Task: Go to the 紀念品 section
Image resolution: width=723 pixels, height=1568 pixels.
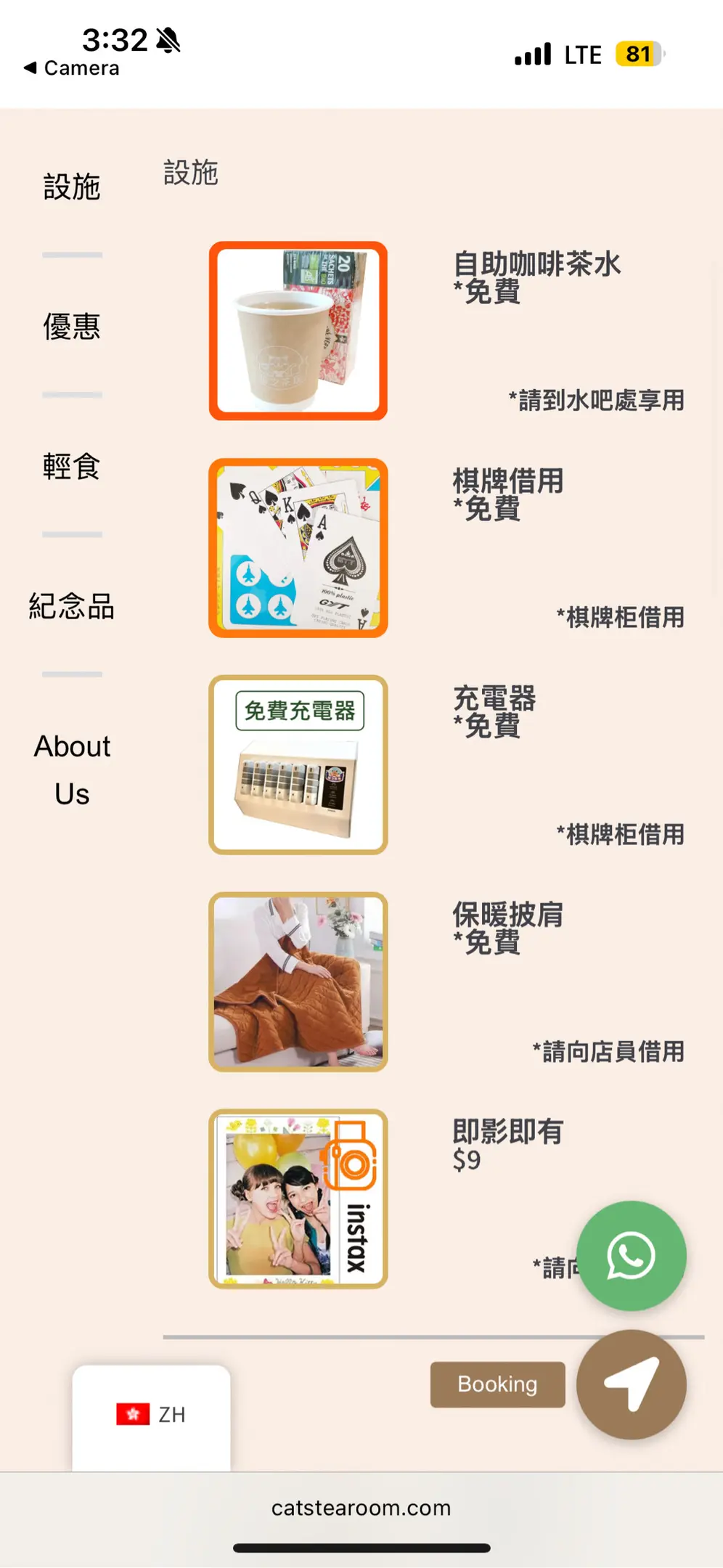Action: click(72, 606)
